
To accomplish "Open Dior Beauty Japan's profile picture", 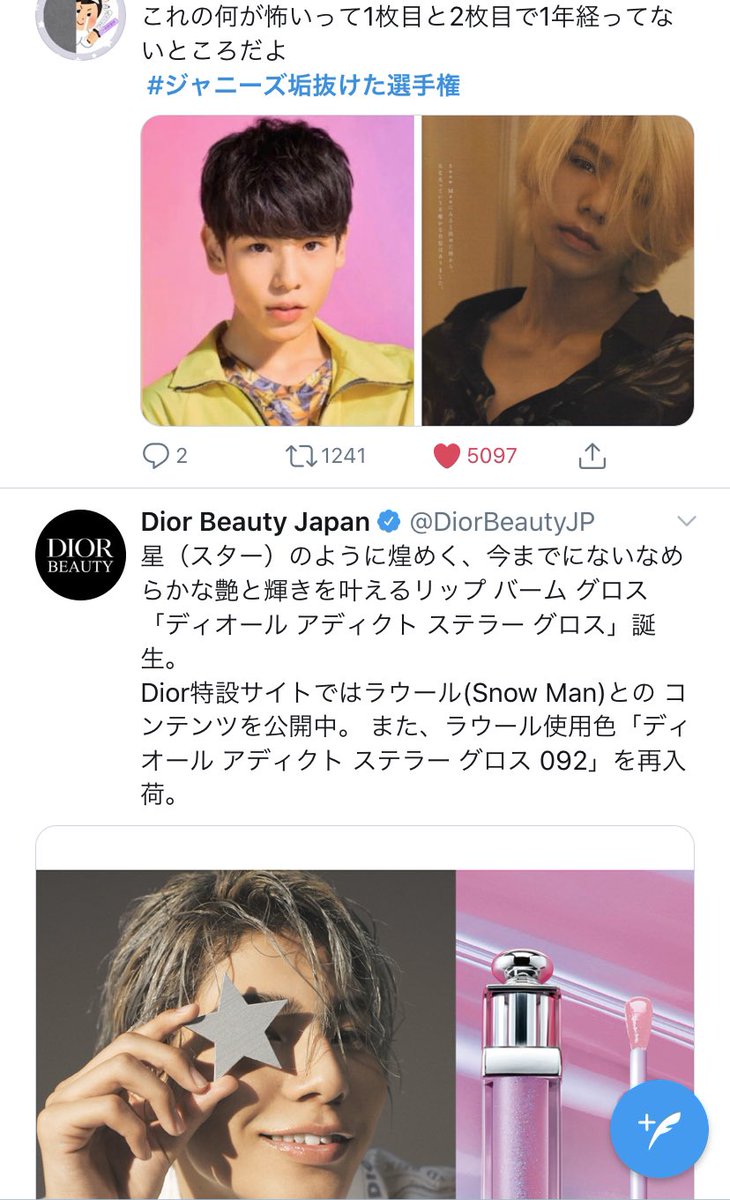I will tap(80, 555).
